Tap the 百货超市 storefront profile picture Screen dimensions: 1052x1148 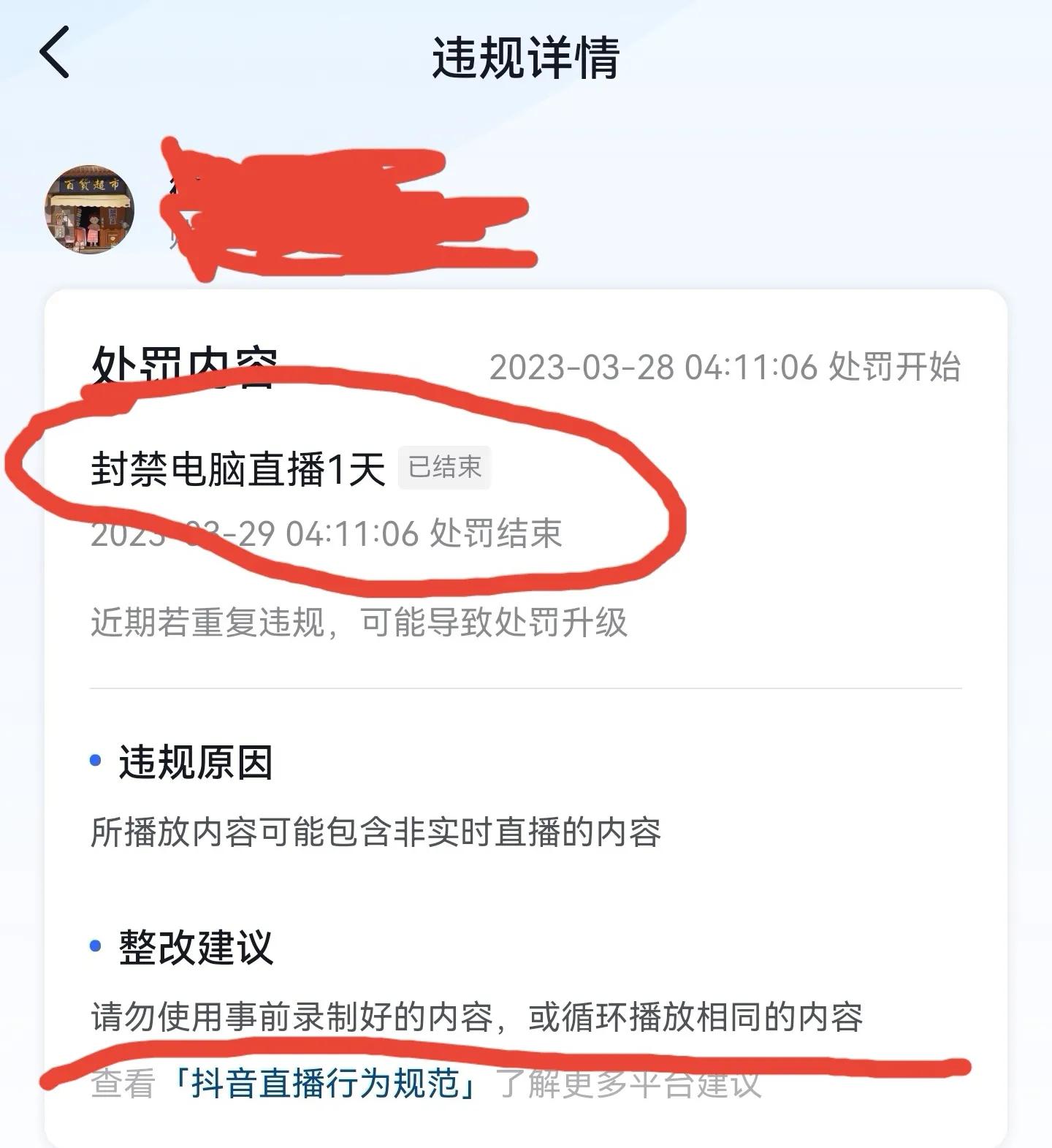pos(88,208)
